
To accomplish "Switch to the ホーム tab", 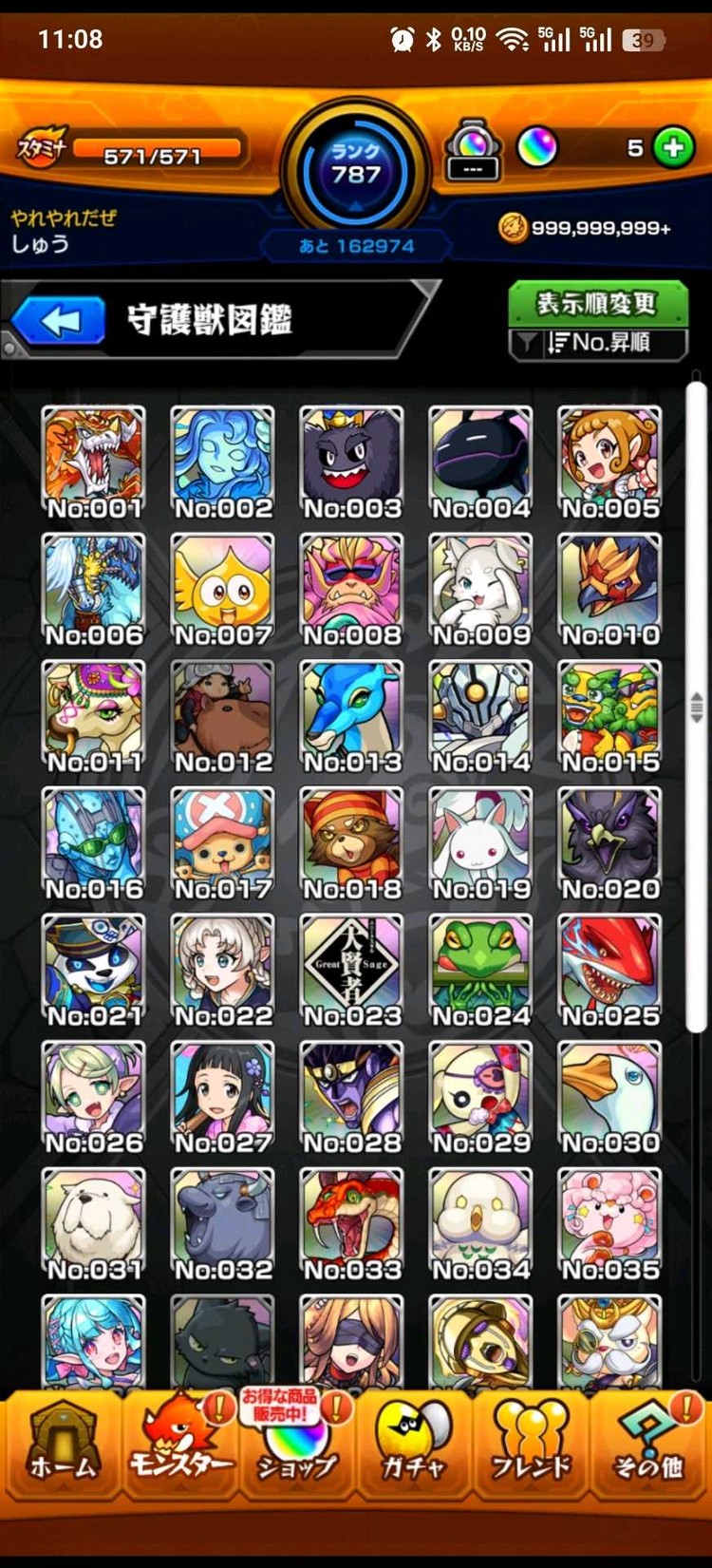I will pos(63,1442).
